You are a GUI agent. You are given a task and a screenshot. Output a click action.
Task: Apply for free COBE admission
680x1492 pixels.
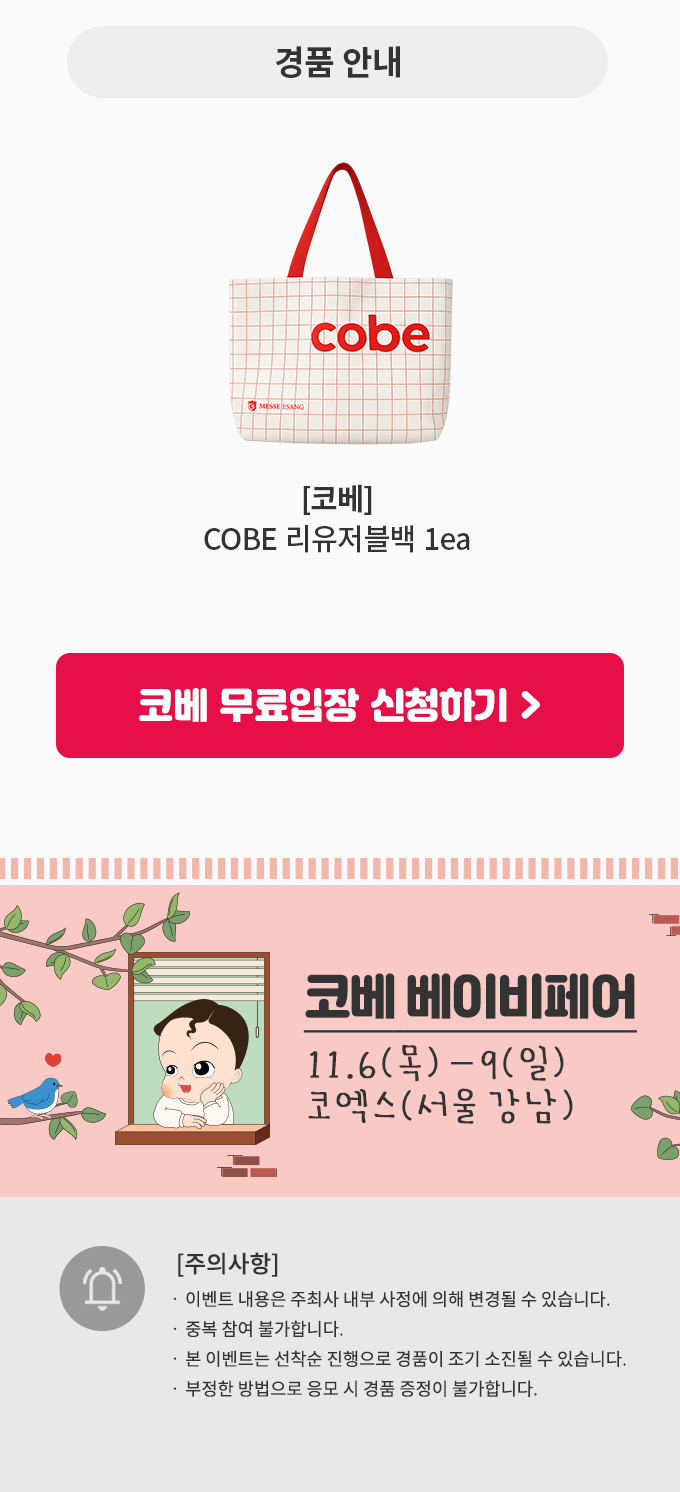(x=340, y=705)
